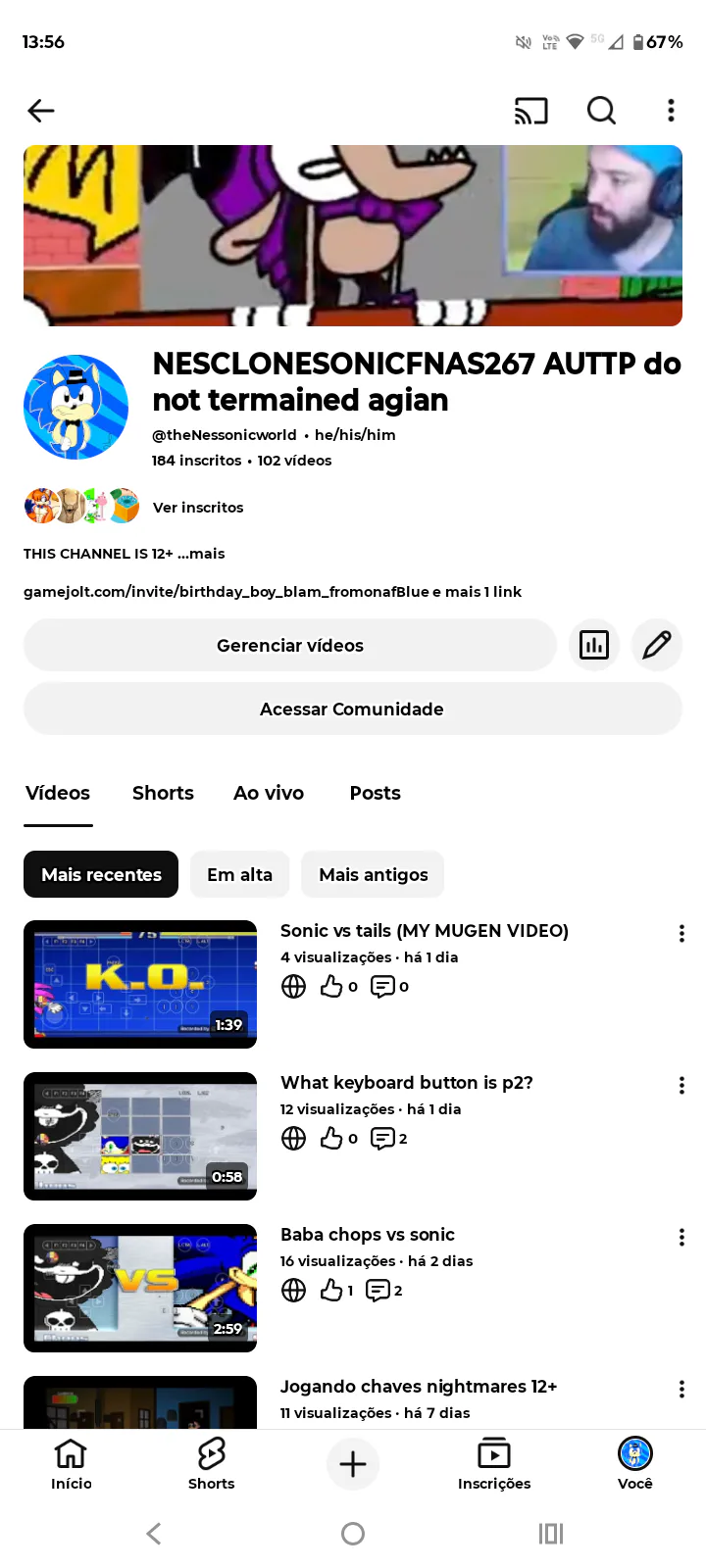Viewport: 706px width, 1568px height.
Task: Go back using the top arrow
Action: (x=41, y=111)
